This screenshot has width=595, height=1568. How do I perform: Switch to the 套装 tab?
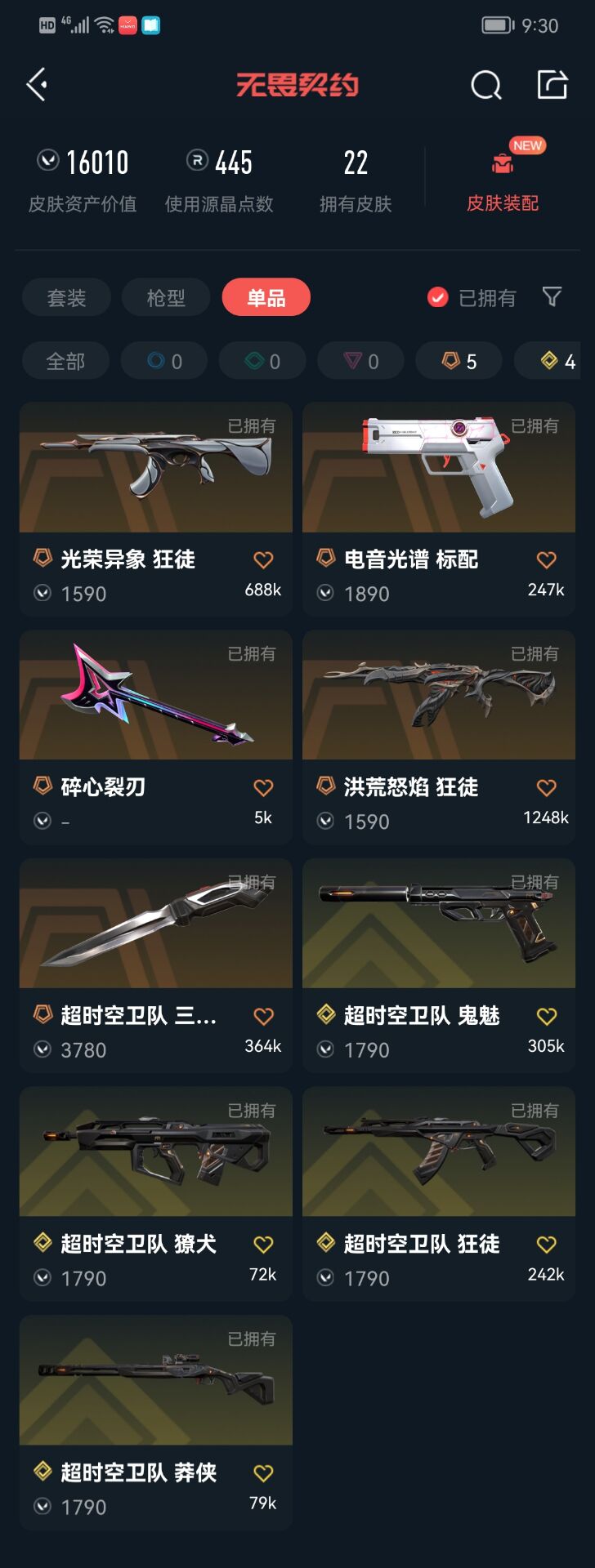(x=66, y=298)
